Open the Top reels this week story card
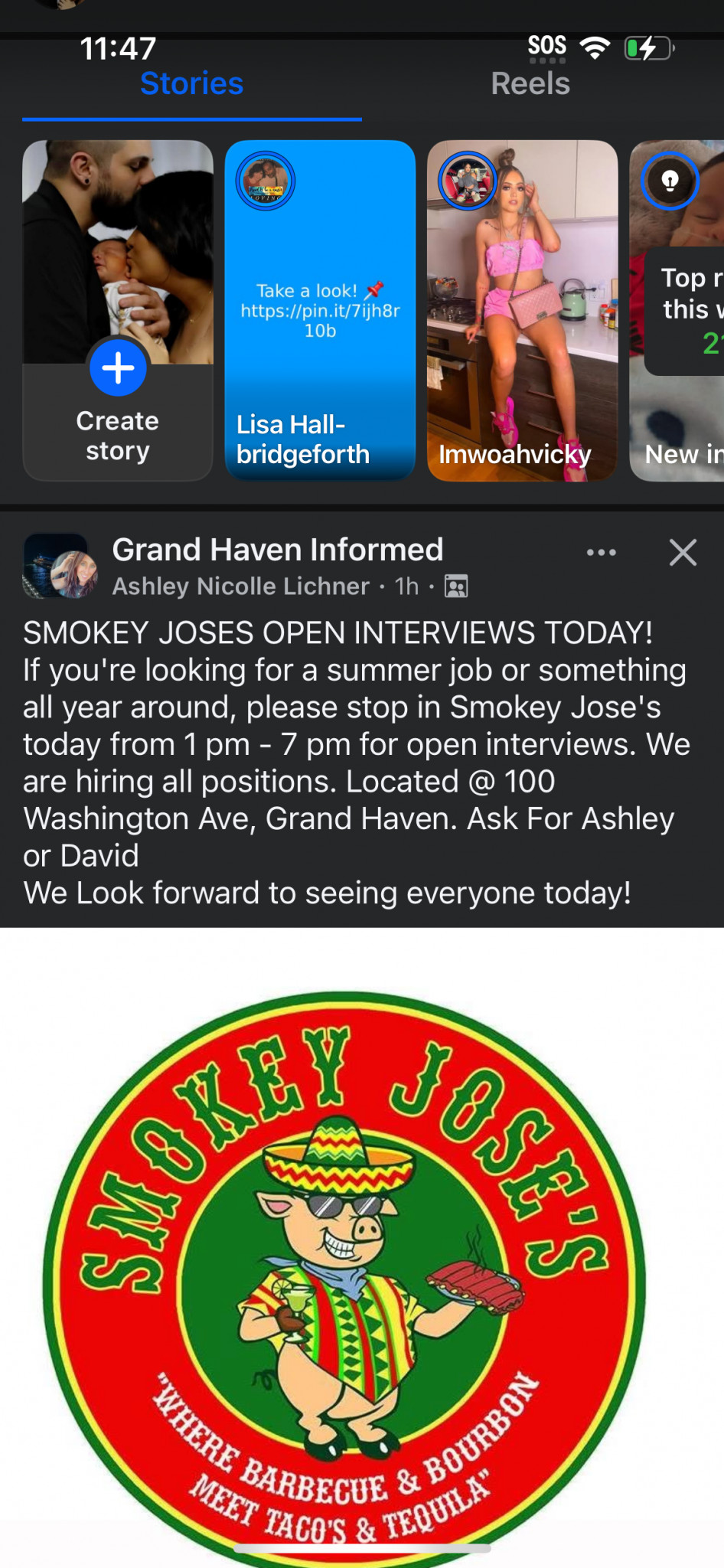The width and height of the screenshot is (724, 1568). 677,310
